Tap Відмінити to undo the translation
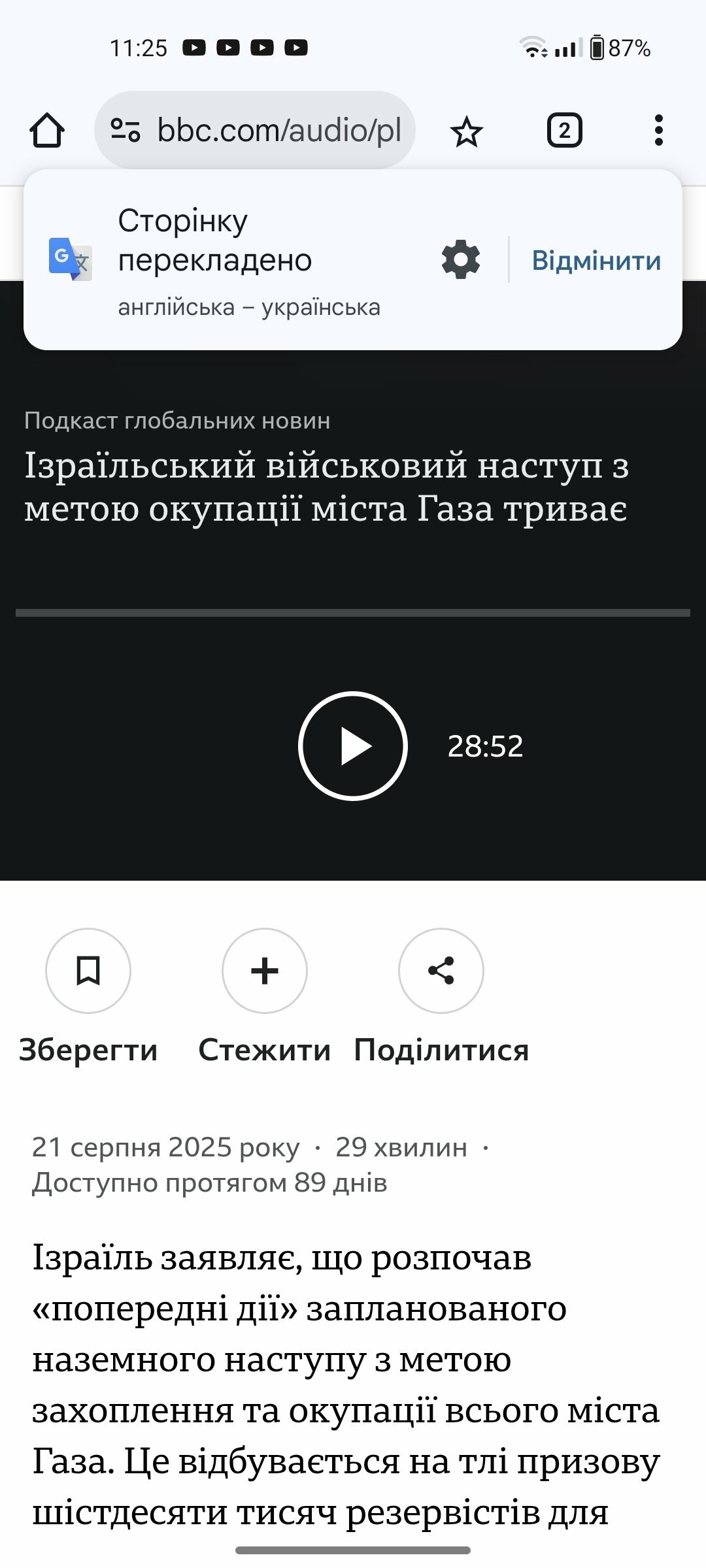 coord(596,261)
